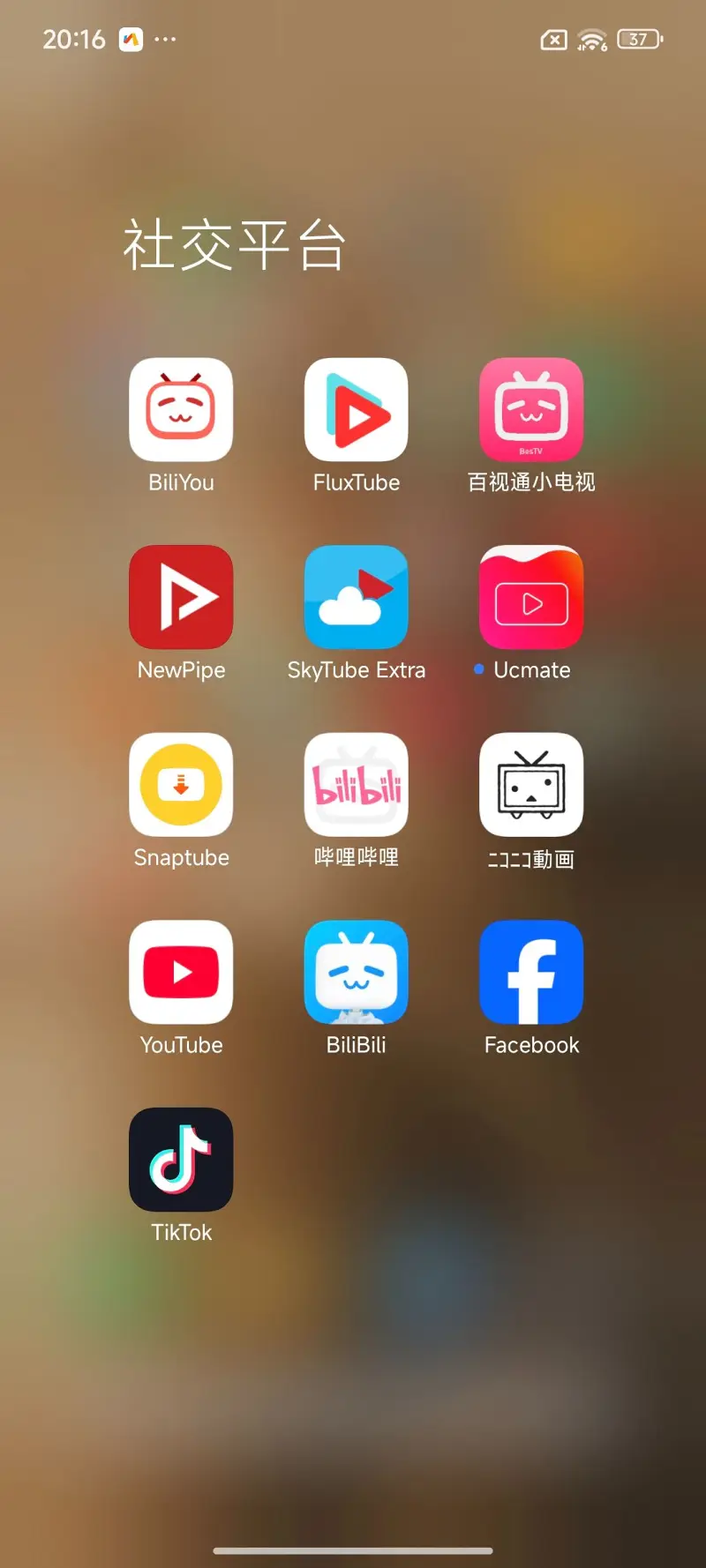706x1568 pixels.
Task: Open ニコニコ動画 app
Action: pos(531,785)
